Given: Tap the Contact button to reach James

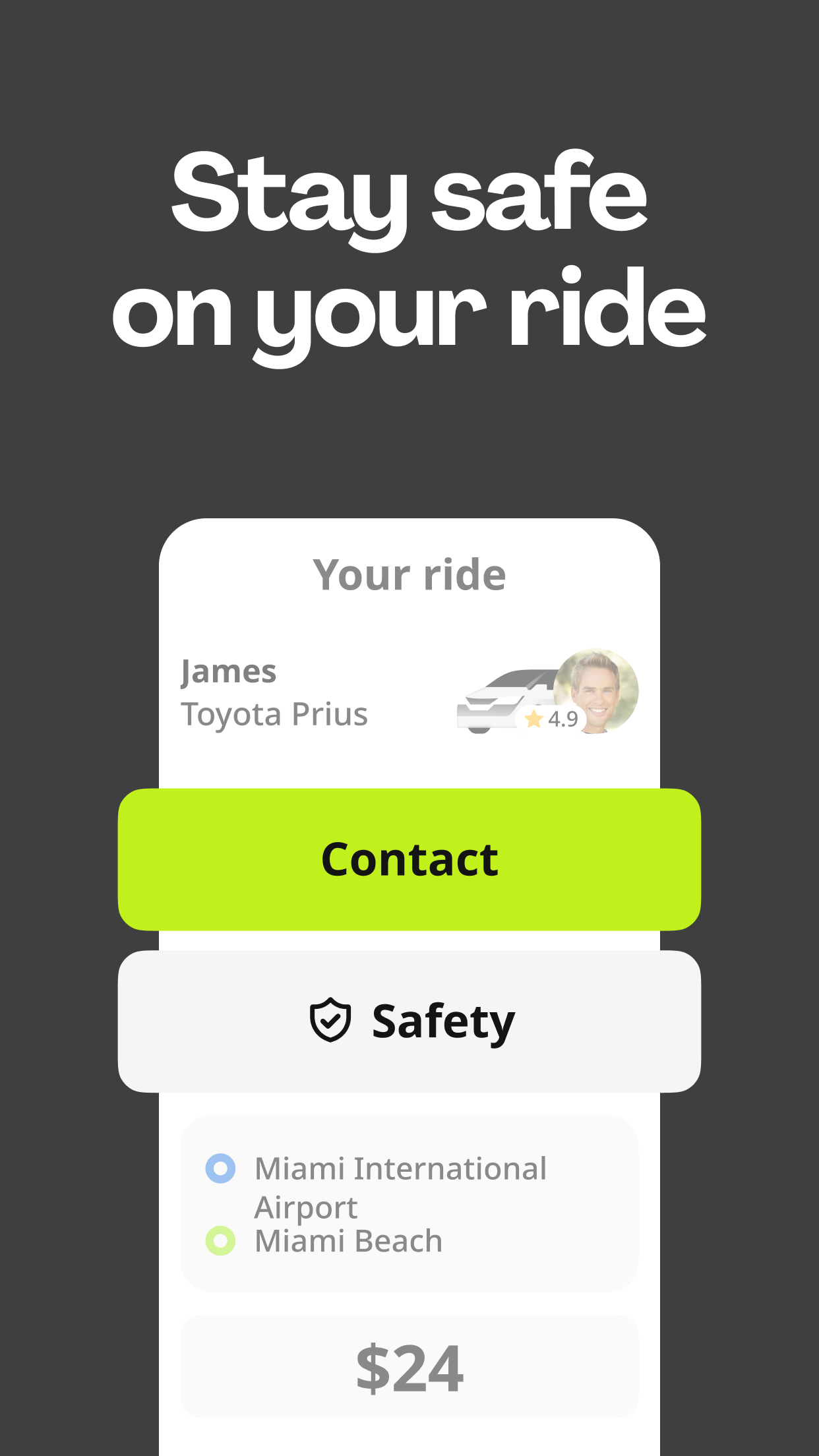Looking at the screenshot, I should pyautogui.click(x=409, y=857).
